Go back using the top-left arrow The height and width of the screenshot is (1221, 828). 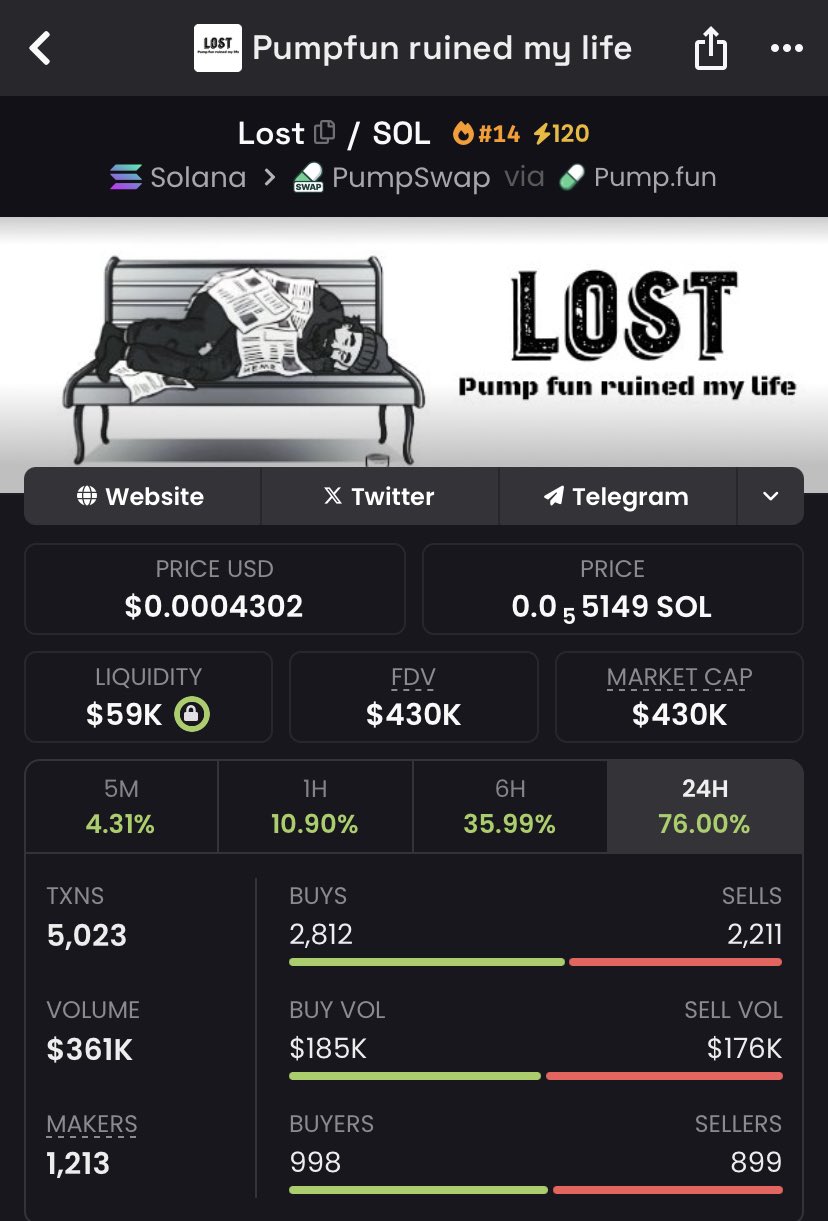(40, 48)
